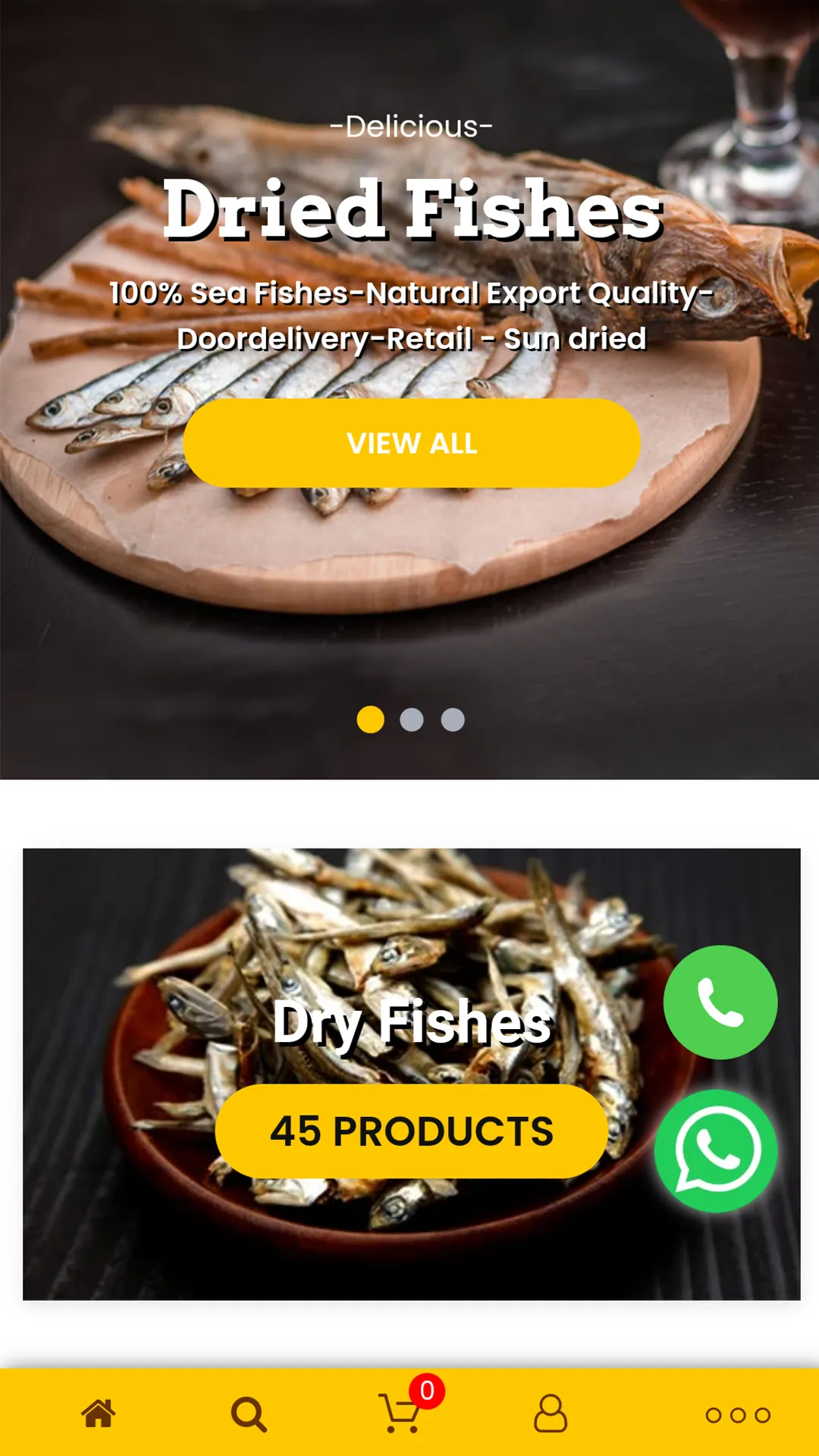This screenshot has width=819, height=1456.
Task: Jump to the third banner slide dot
Action: click(x=453, y=720)
